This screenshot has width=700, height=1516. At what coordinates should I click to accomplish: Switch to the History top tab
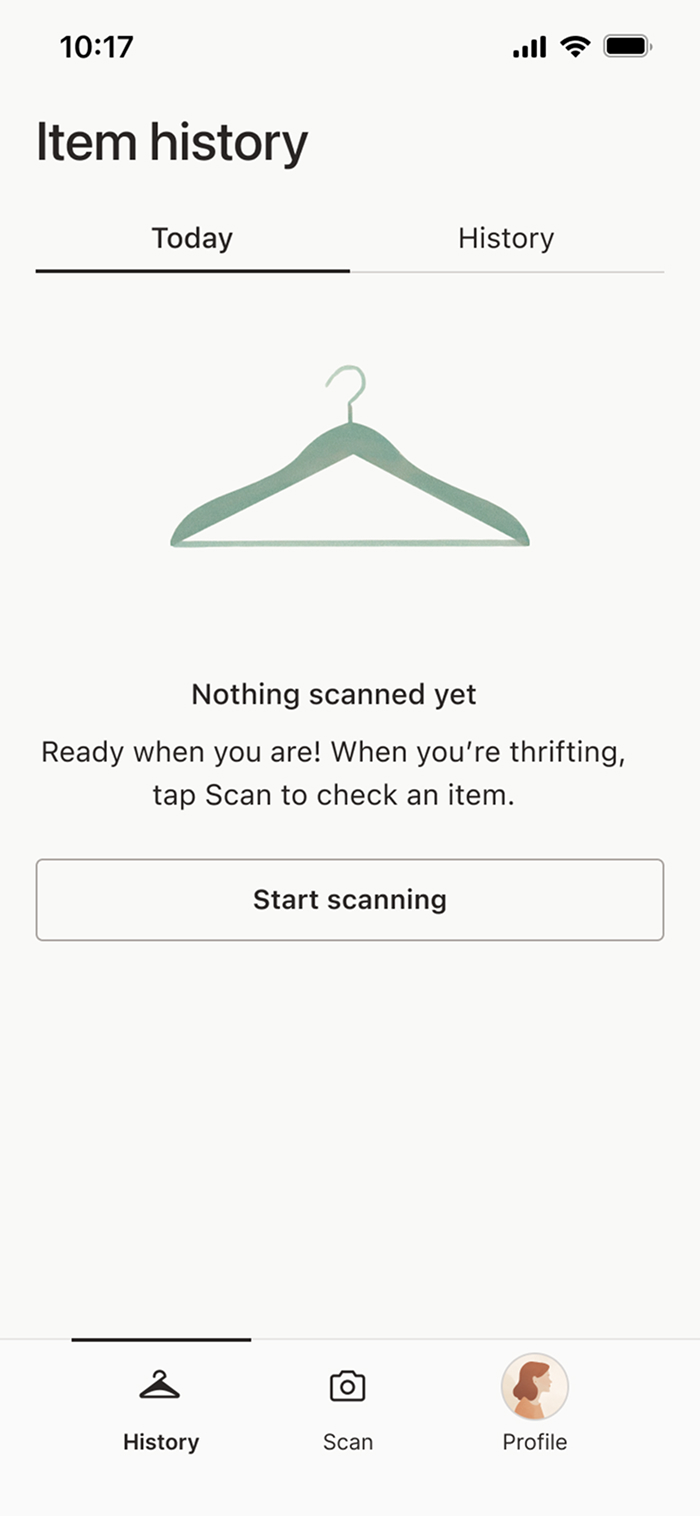[506, 239]
